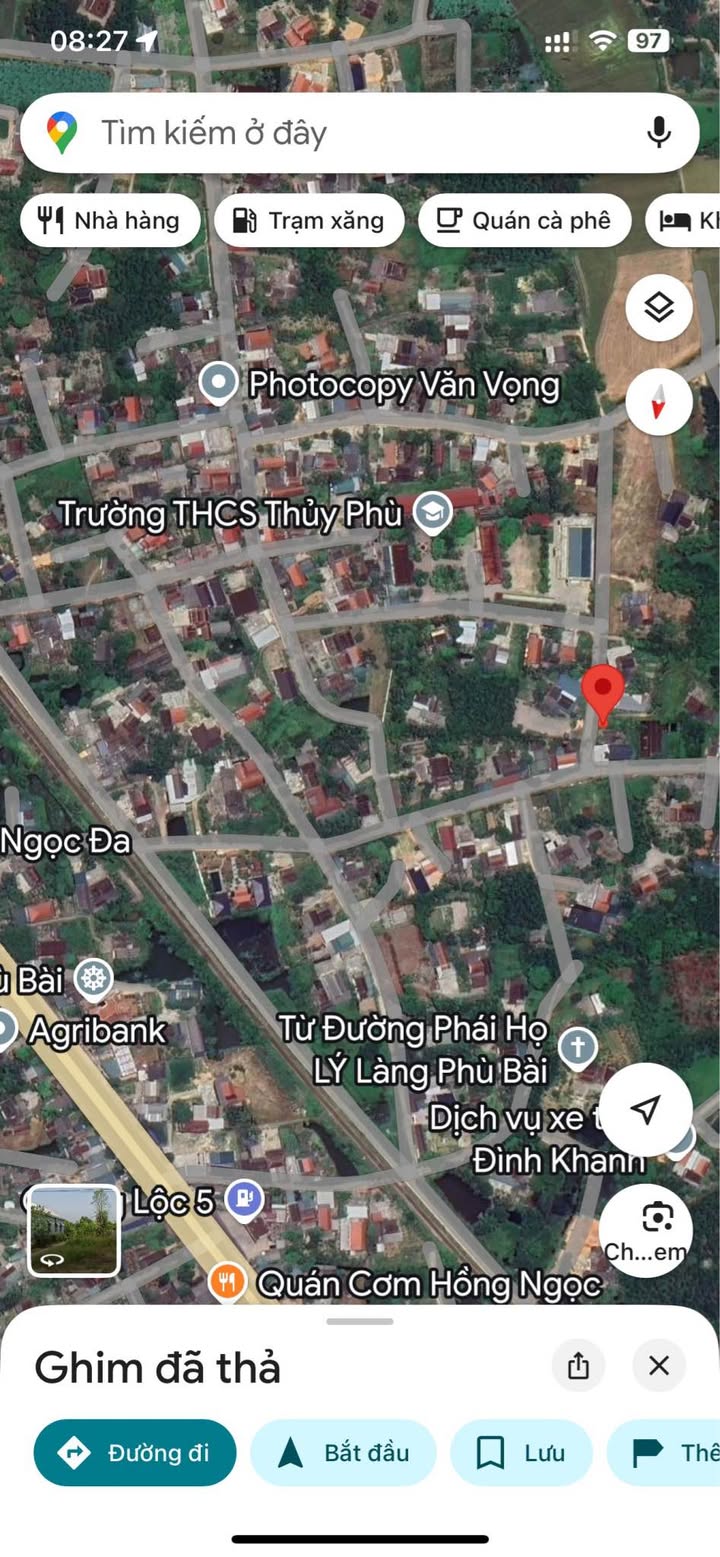Viewport: 720px width, 1557px height.
Task: Show "Quán cà phê" places
Action: click(524, 221)
